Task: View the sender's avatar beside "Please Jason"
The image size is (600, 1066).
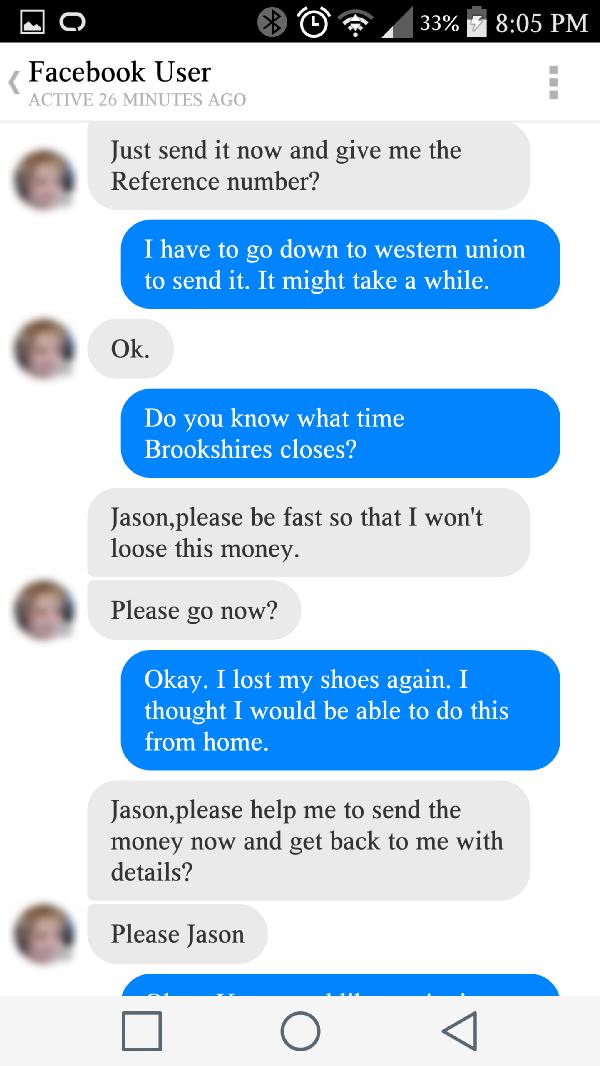Action: pos(44,934)
